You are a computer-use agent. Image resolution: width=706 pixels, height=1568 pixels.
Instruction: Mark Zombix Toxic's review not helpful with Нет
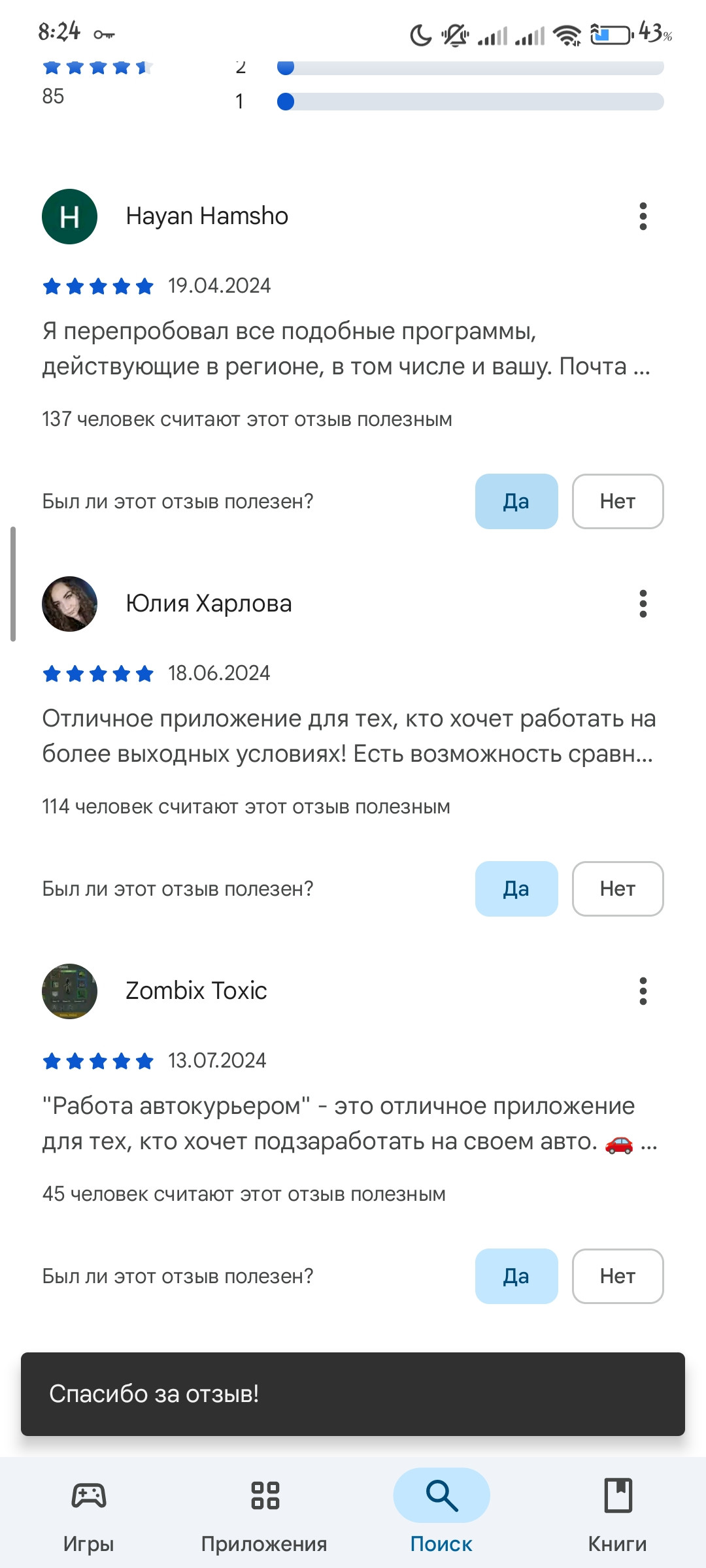point(618,1276)
